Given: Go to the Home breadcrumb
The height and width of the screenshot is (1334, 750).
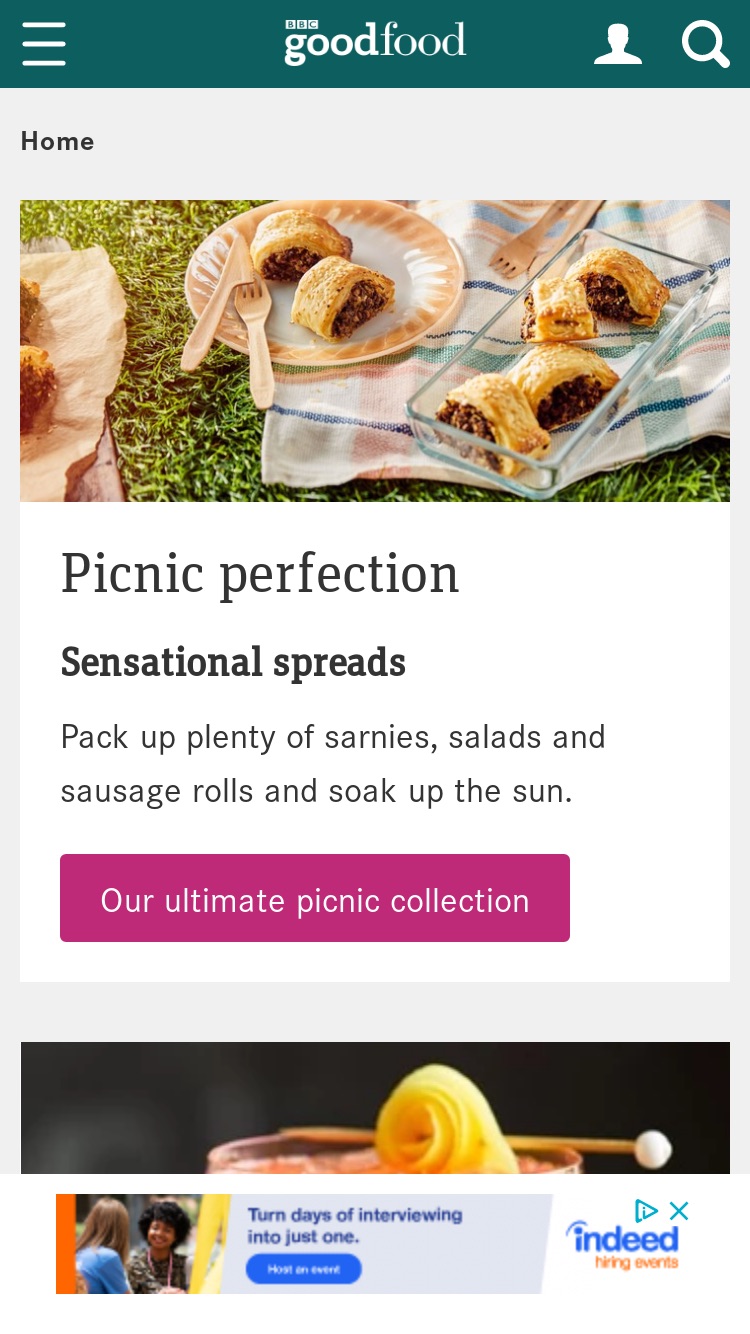Looking at the screenshot, I should [57, 141].
